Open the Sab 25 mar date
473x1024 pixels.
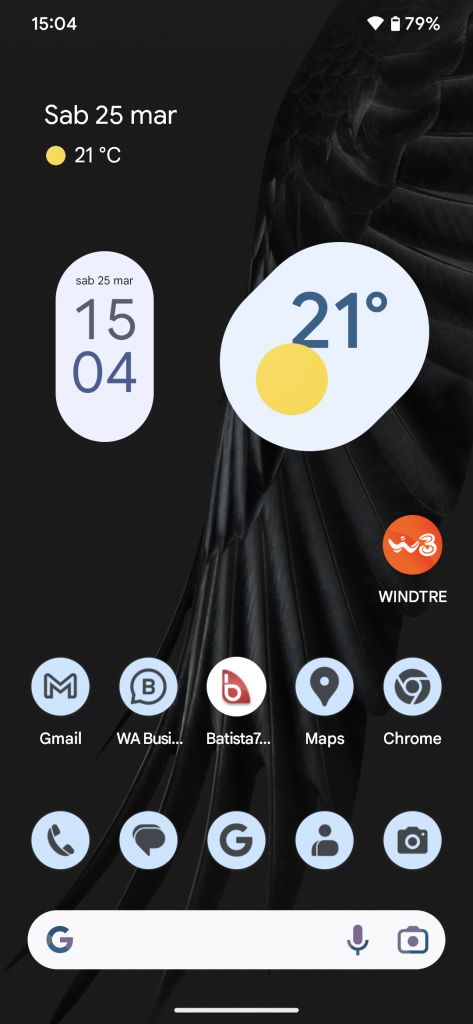(x=110, y=115)
